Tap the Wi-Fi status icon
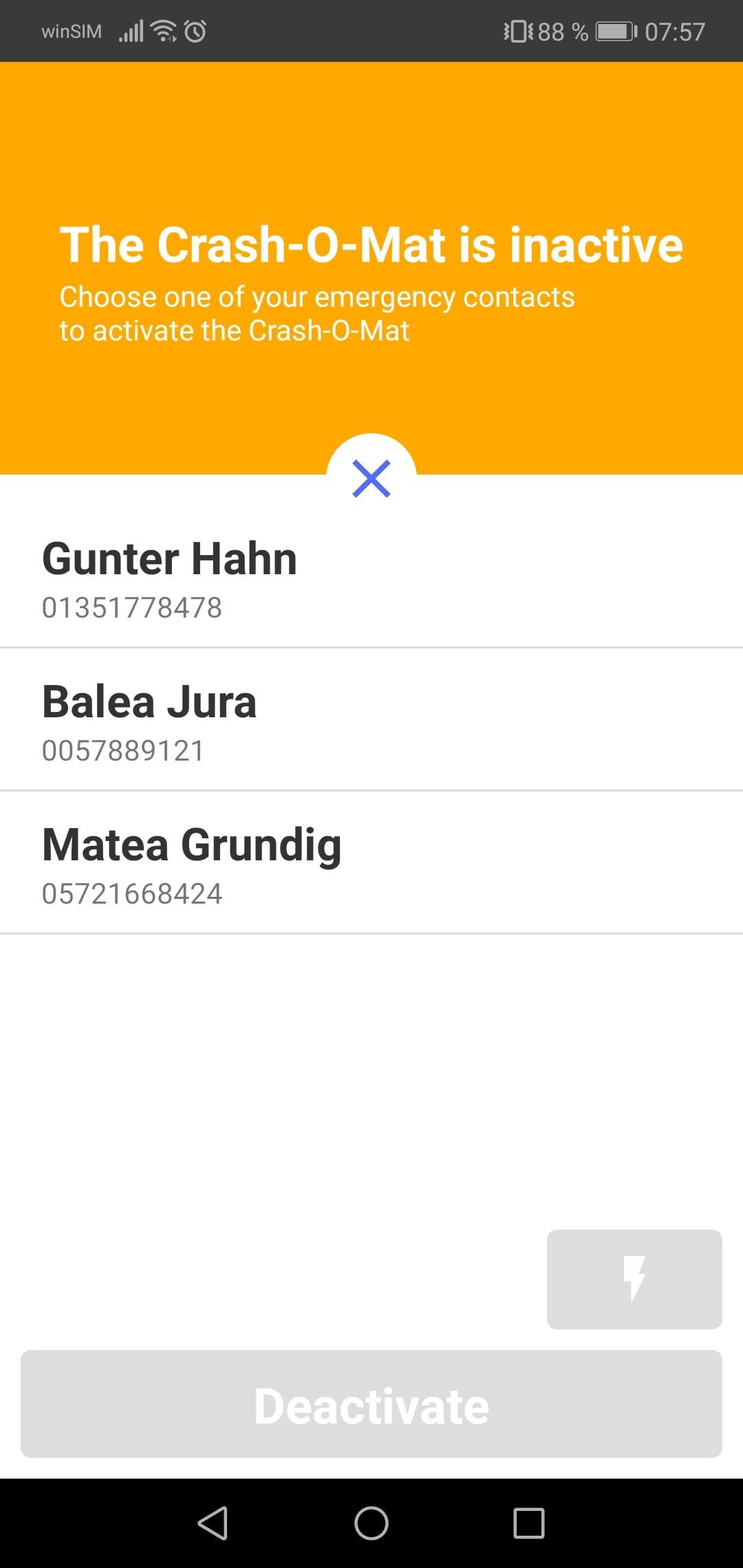 coord(162,30)
